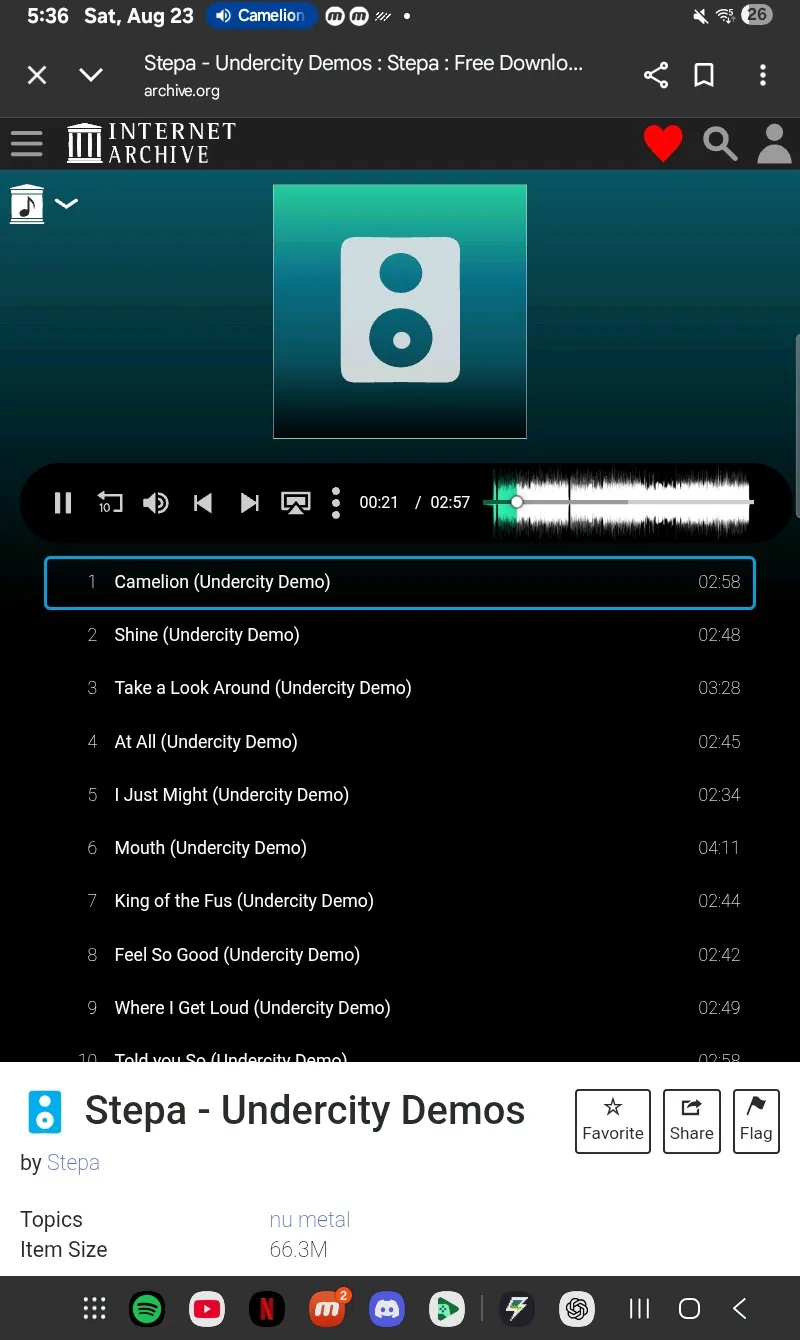
Task: Tap the red heart donate icon
Action: [x=663, y=144]
